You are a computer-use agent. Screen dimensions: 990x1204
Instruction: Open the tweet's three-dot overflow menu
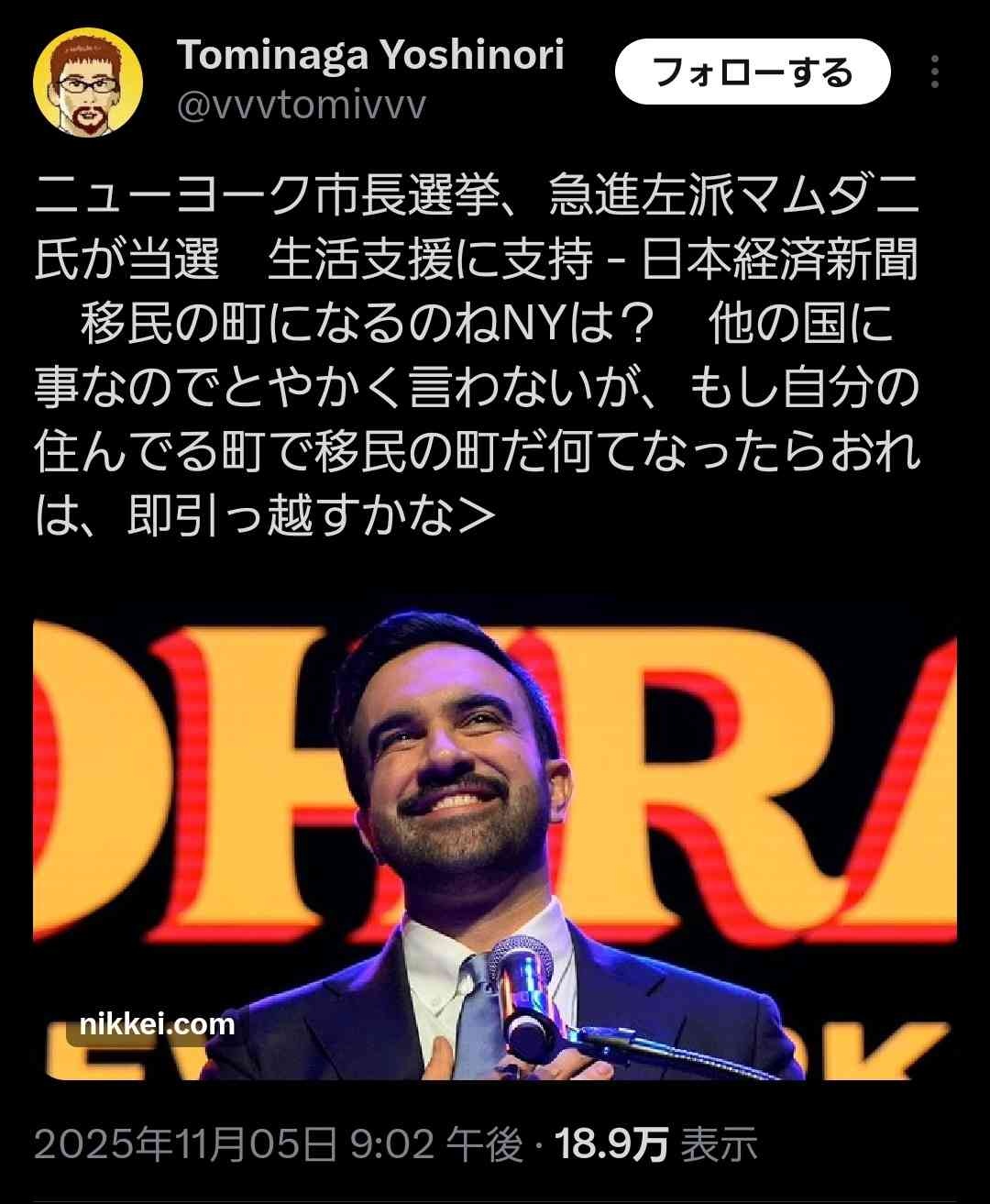934,72
